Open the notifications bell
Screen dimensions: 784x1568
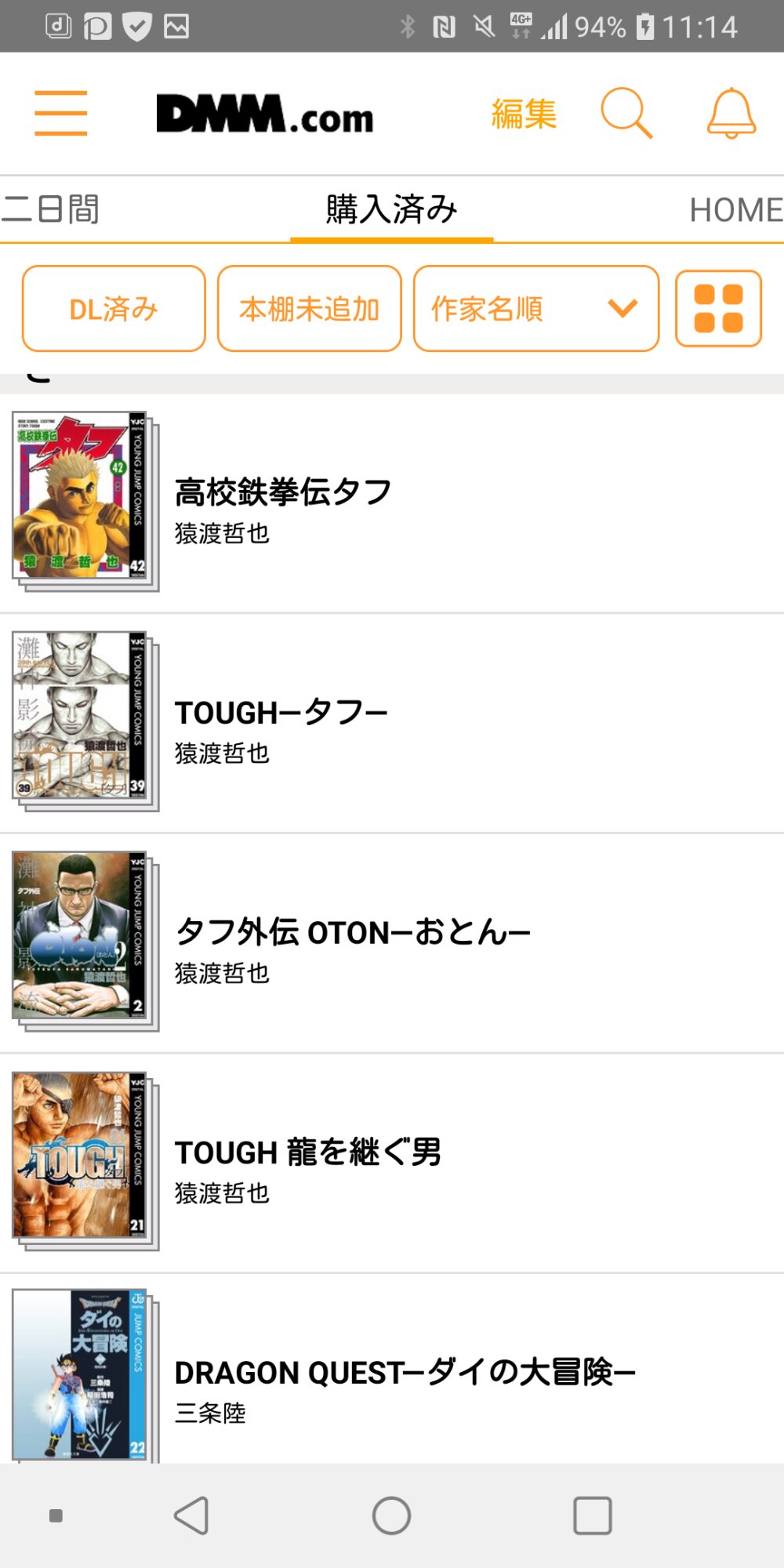tap(731, 114)
